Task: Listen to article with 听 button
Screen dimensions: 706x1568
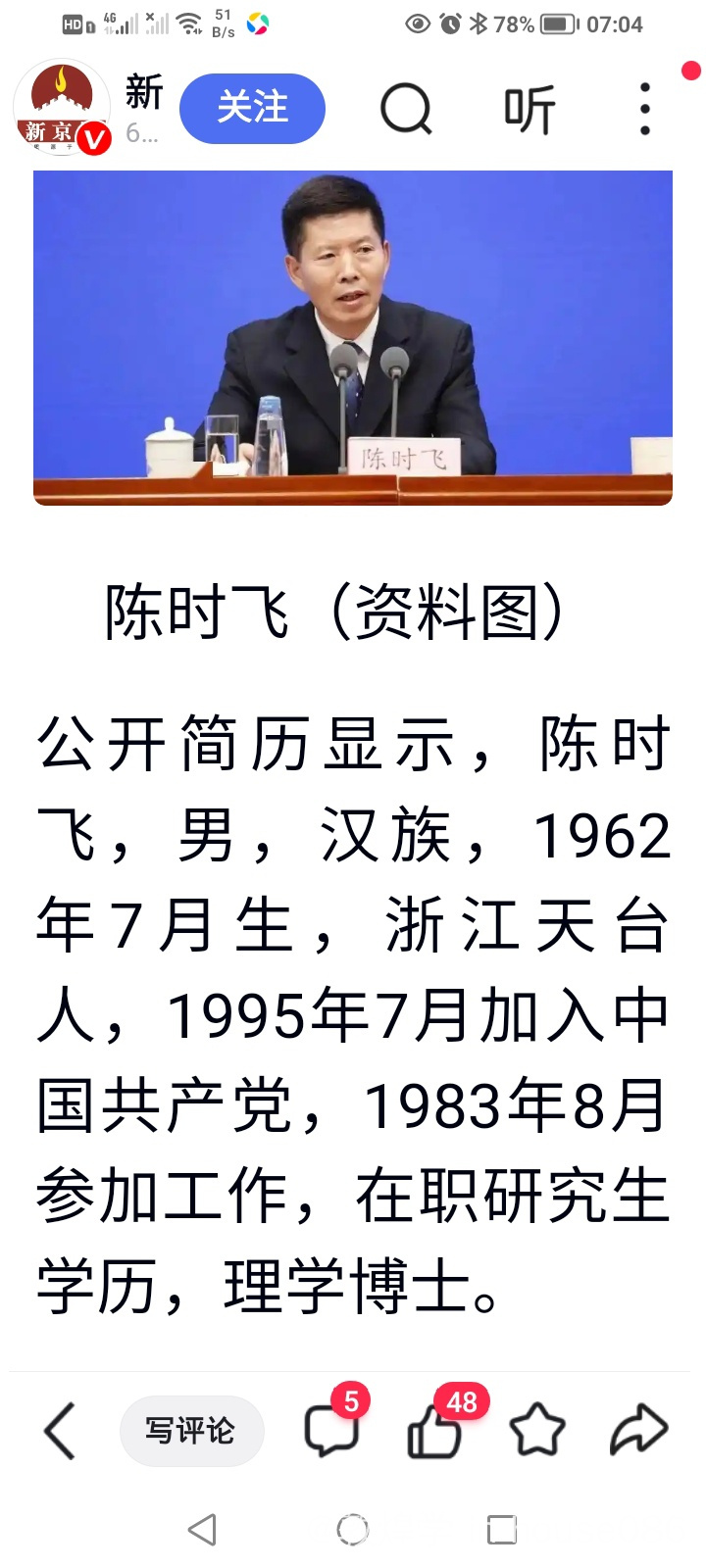Action: (x=529, y=109)
